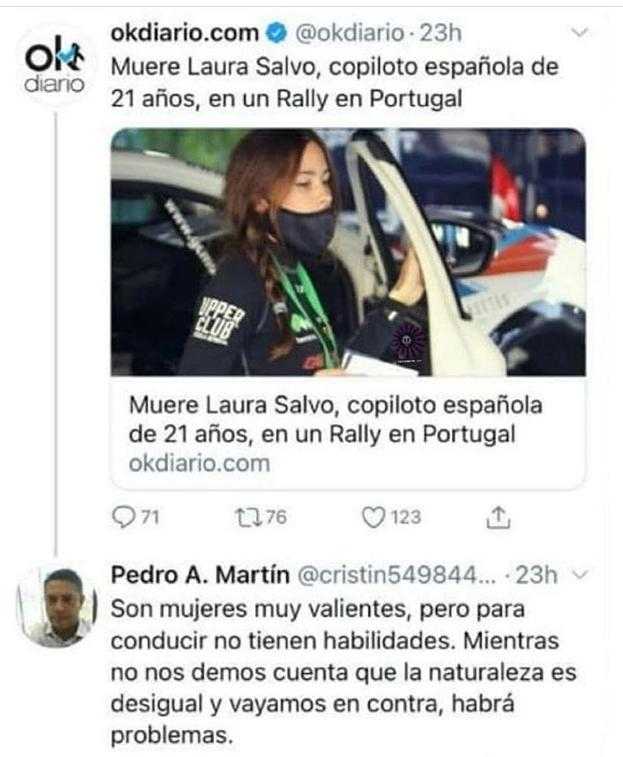623x757 pixels.
Task: Like the okdiario tweet
Action: tap(373, 516)
